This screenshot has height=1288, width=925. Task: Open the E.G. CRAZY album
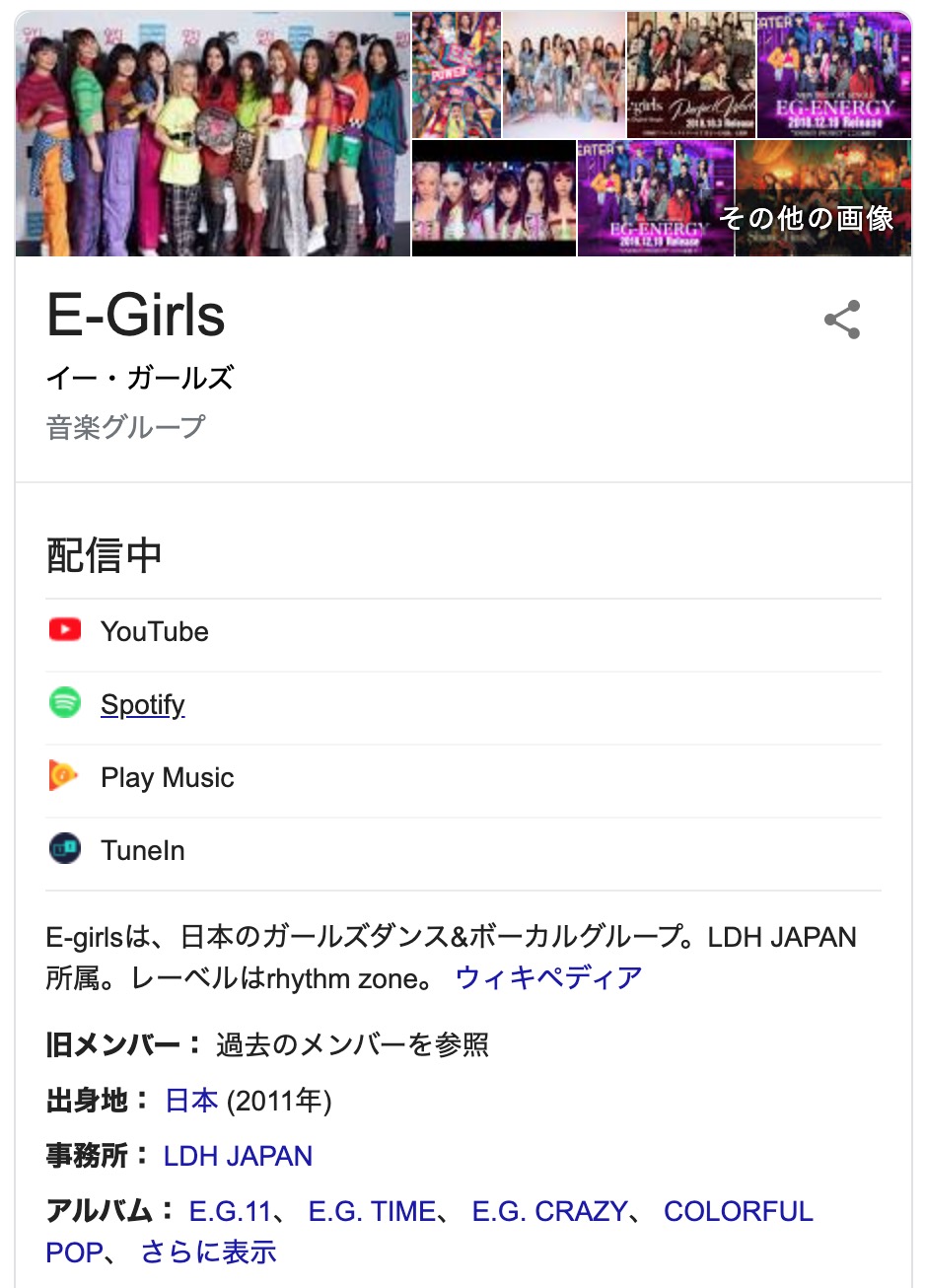tap(549, 1211)
